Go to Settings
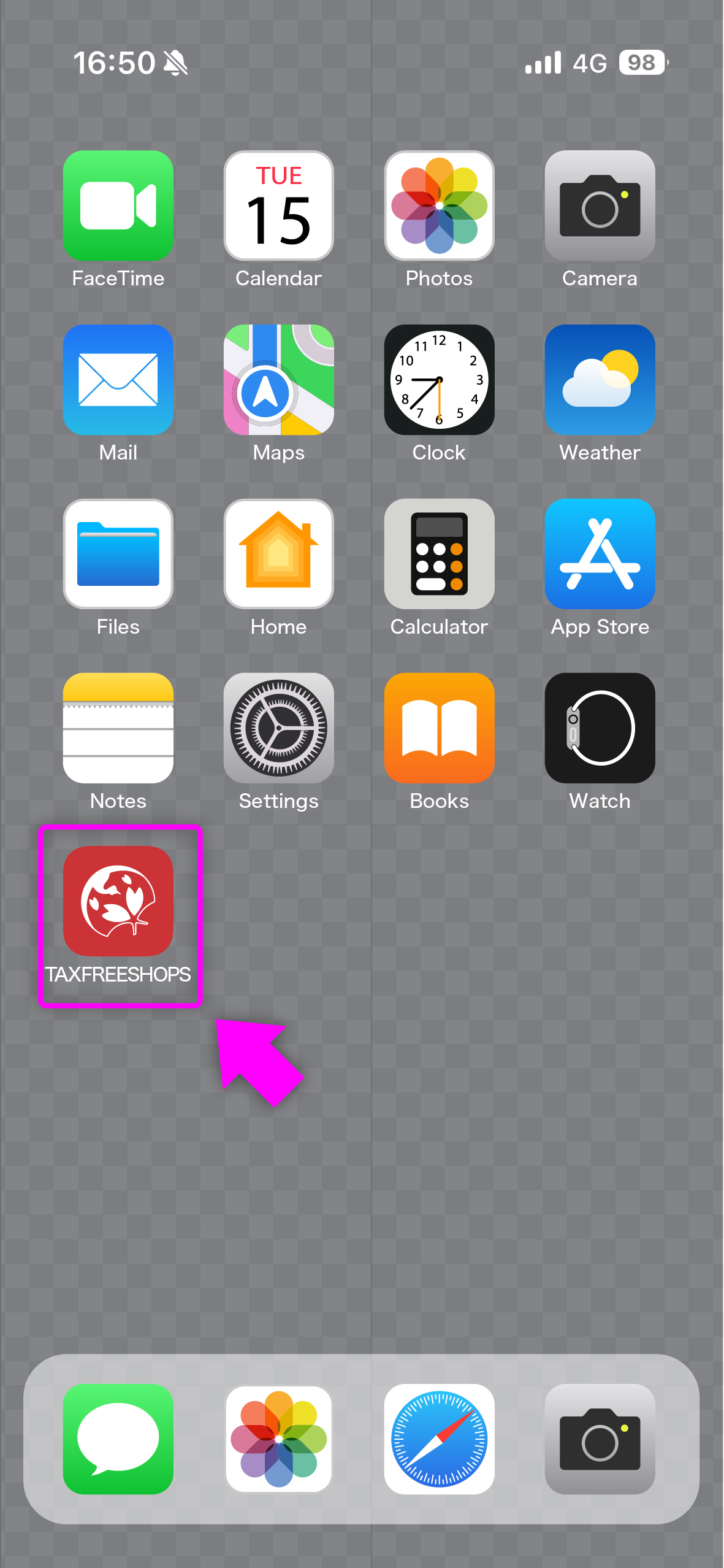This screenshot has height=1568, width=724. pos(279,728)
